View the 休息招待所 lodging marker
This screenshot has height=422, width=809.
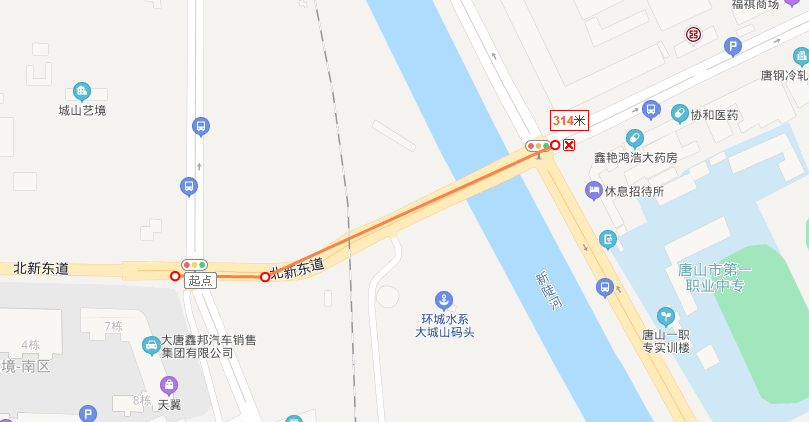point(594,190)
